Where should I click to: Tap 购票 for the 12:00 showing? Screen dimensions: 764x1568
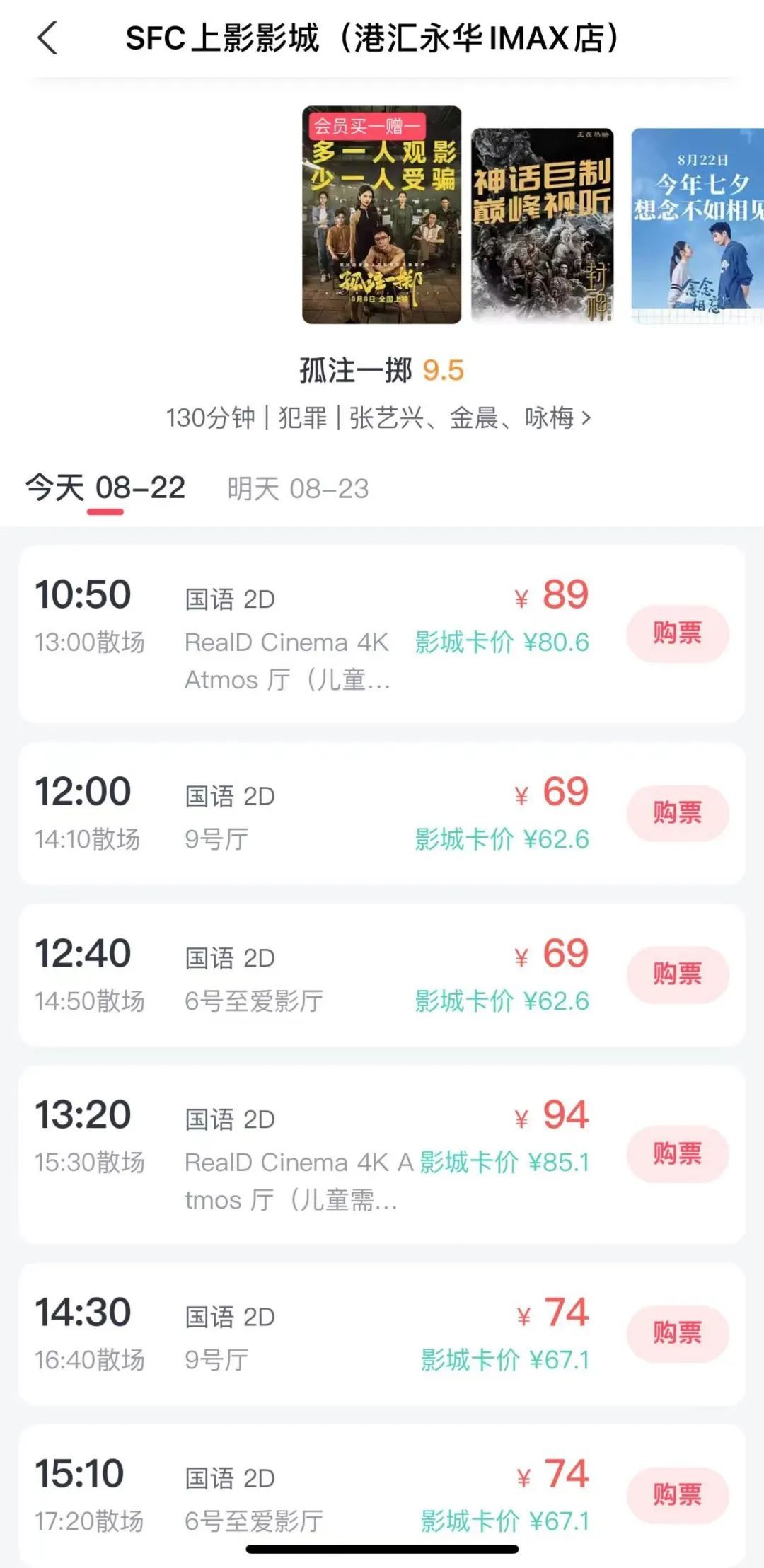(x=677, y=813)
